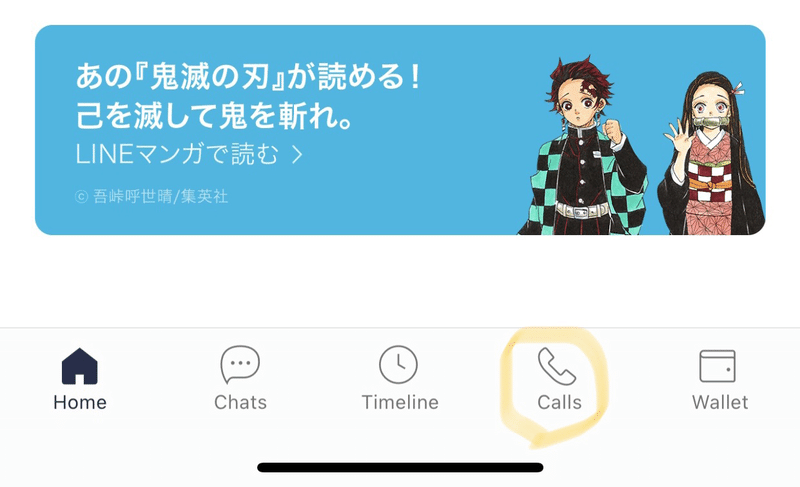Open the Wallet tab

coord(719,380)
